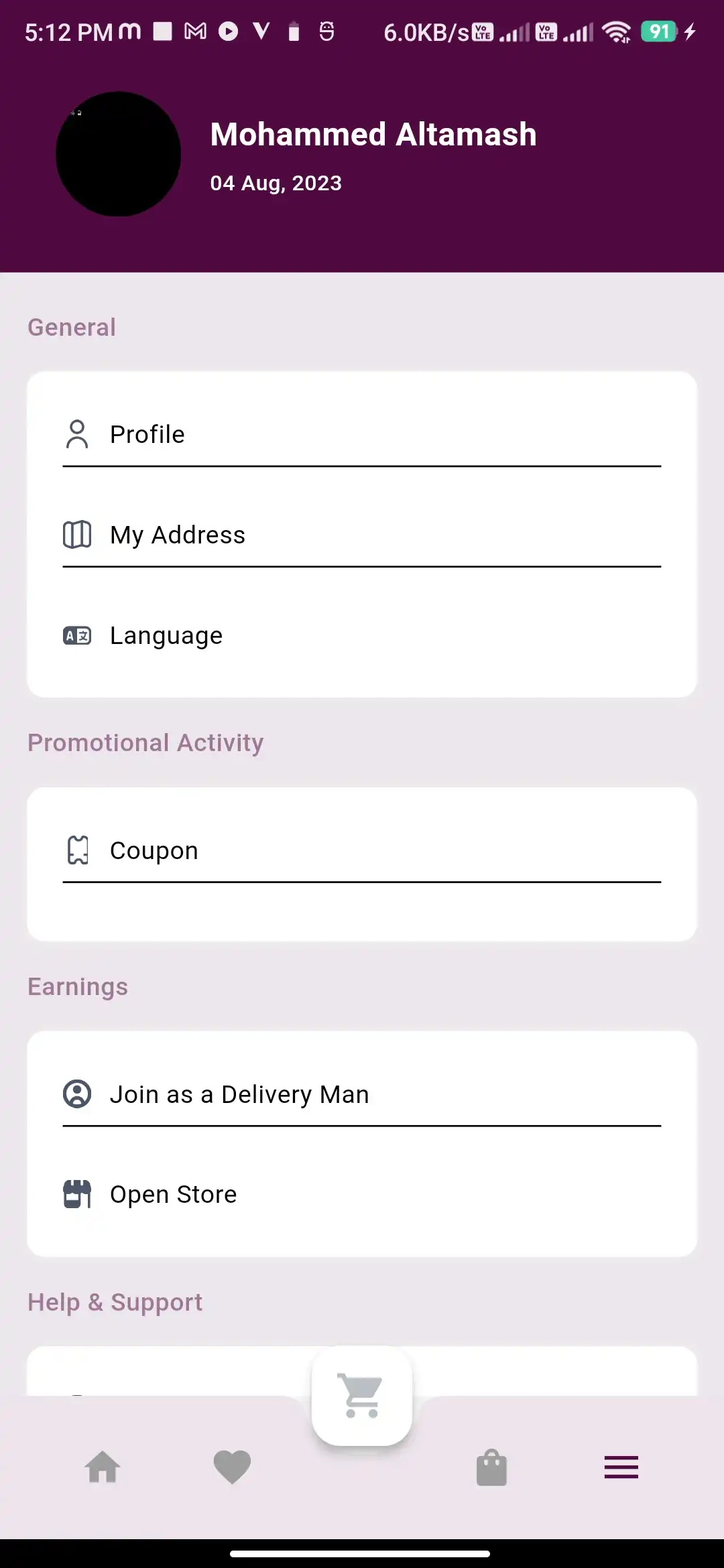This screenshot has width=724, height=1568.
Task: Tap the Wi-Fi icon in status bar
Action: tap(617, 30)
